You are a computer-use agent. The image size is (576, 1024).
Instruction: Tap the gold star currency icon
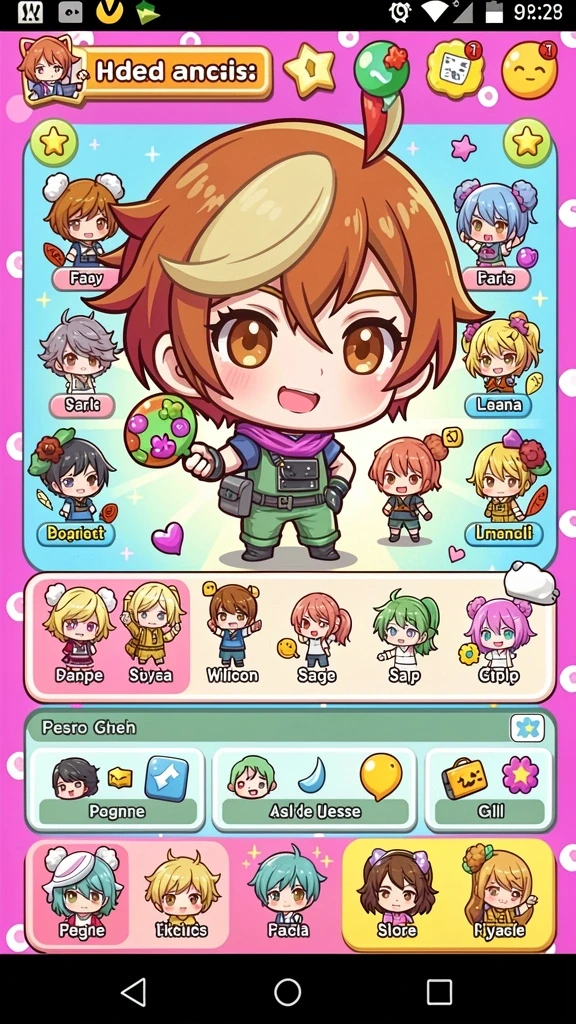[310, 70]
